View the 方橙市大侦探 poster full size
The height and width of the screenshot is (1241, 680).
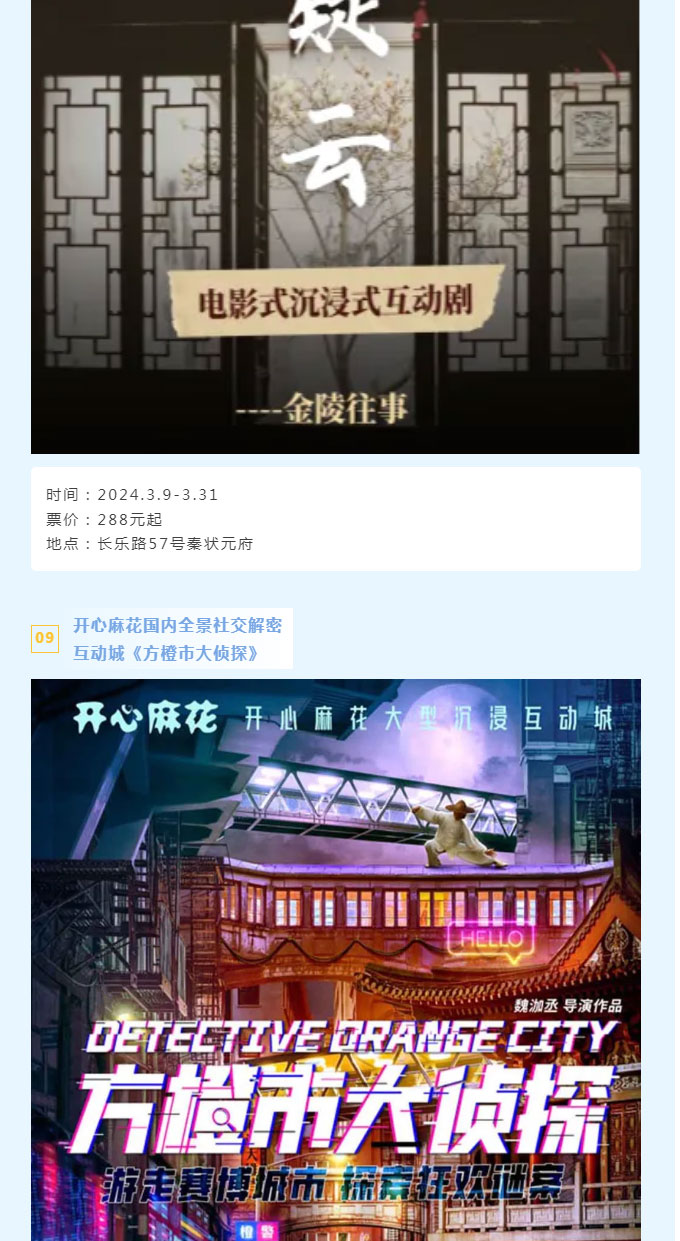[x=335, y=960]
